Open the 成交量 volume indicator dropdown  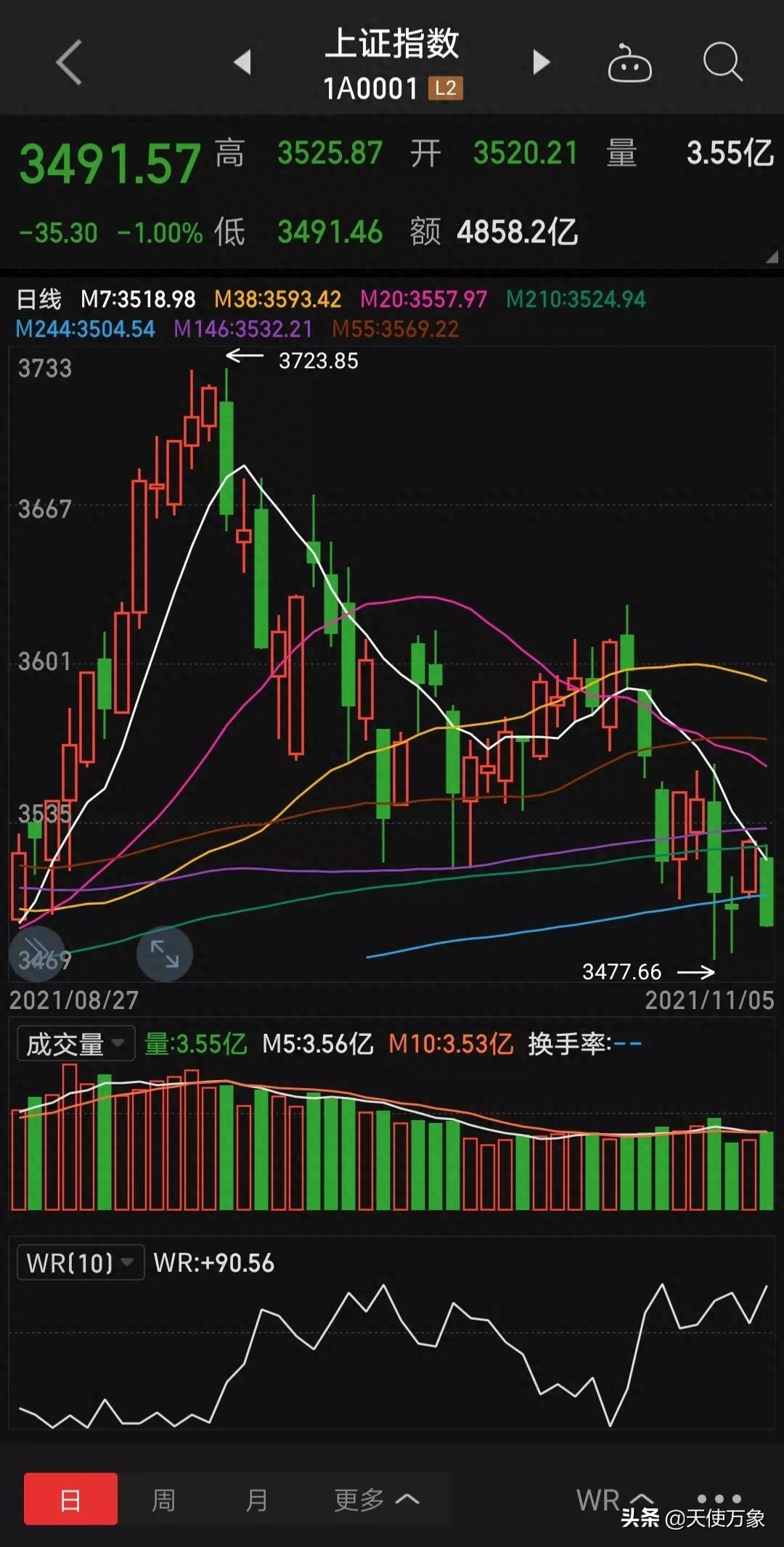pos(75,1043)
